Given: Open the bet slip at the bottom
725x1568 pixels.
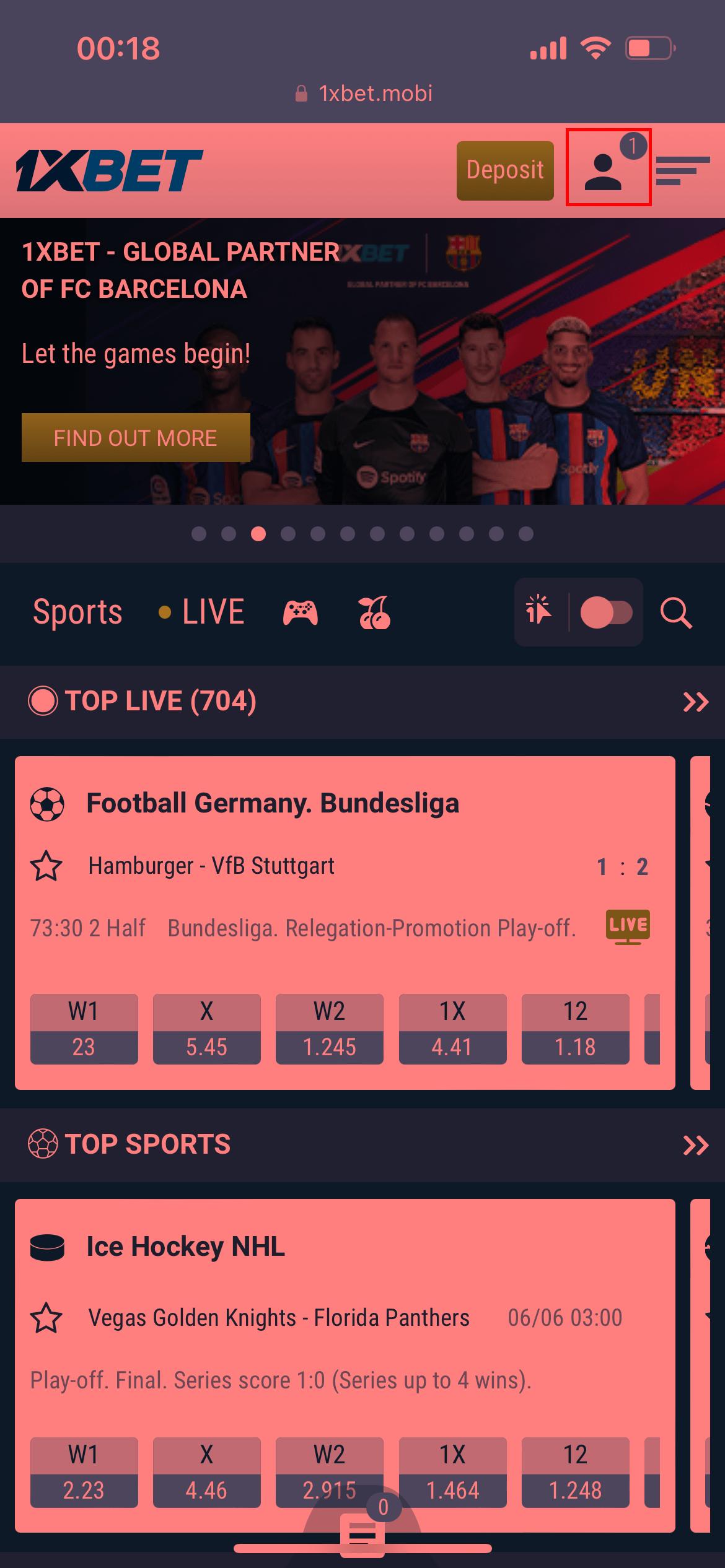Looking at the screenshot, I should [x=362, y=1530].
